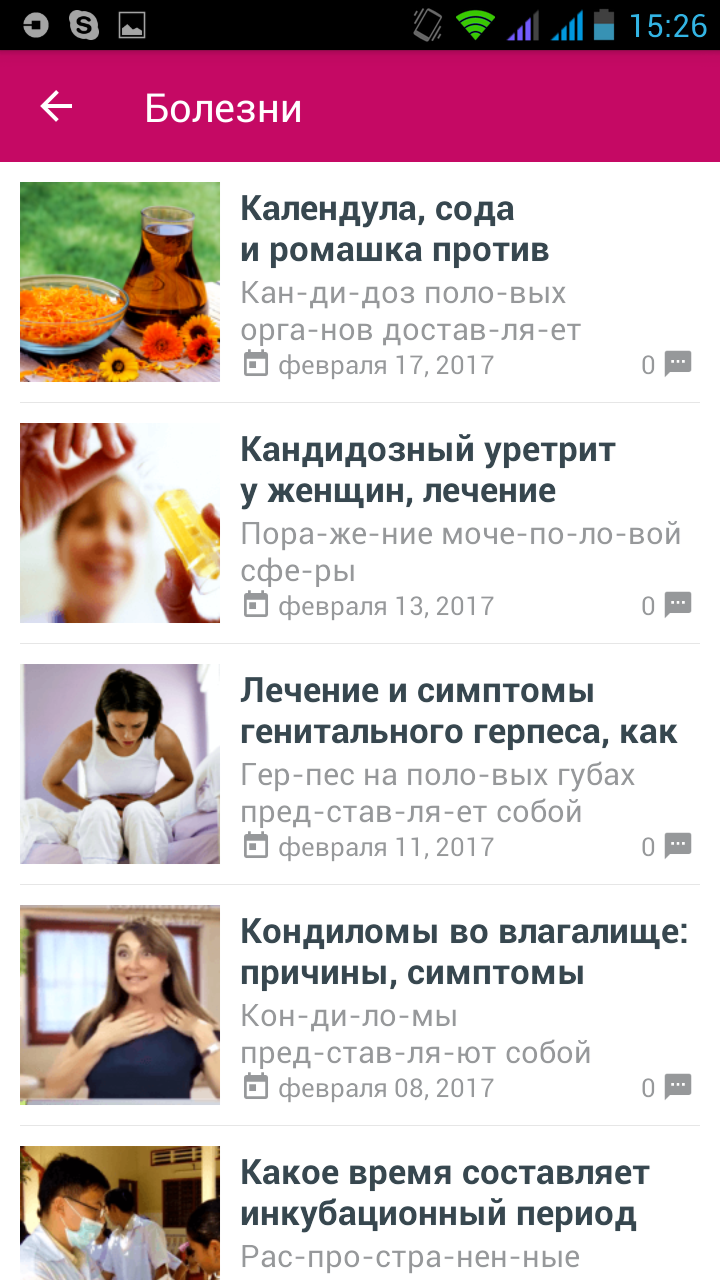Open the article about Календула, сода и ромашка

point(395,230)
